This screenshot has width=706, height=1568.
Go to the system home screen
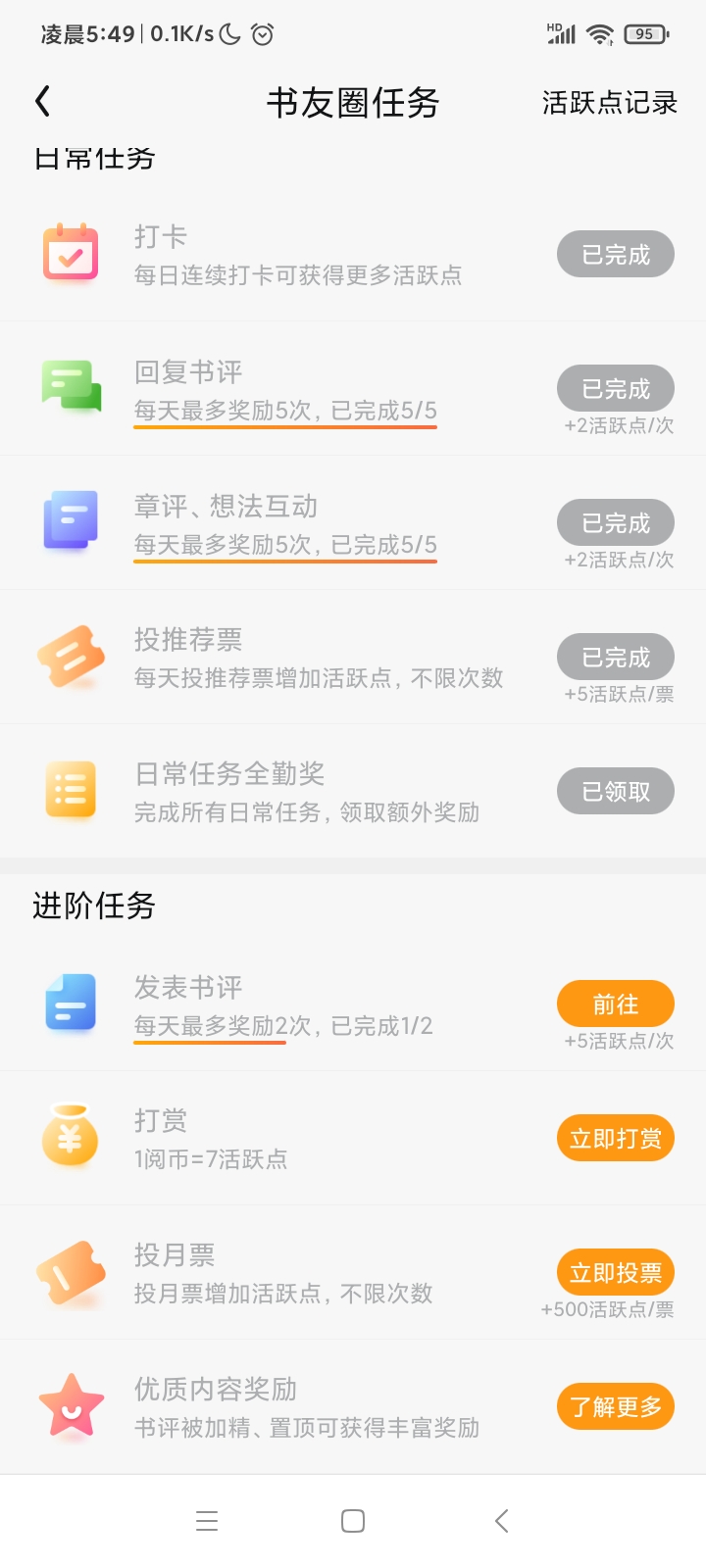(353, 1521)
